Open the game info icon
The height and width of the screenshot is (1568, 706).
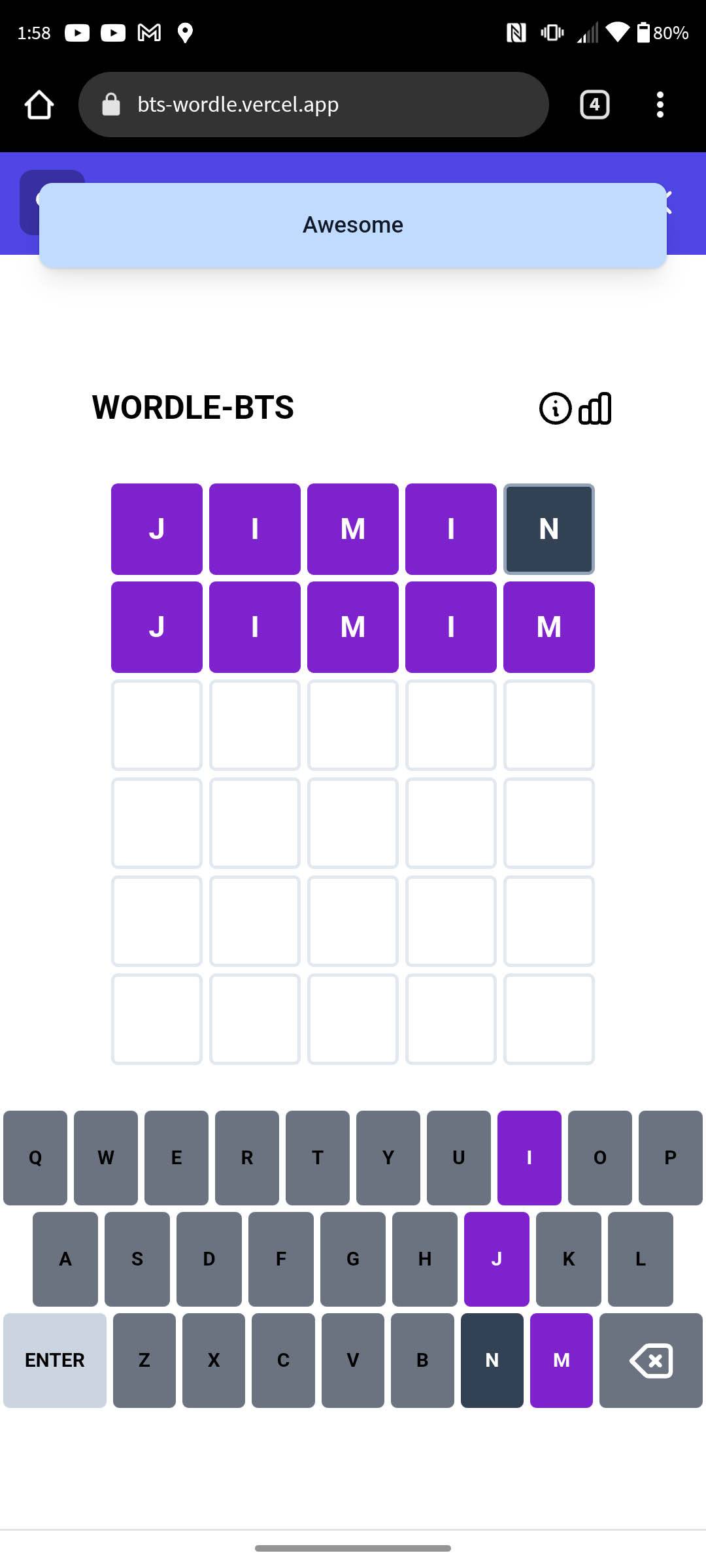click(555, 409)
